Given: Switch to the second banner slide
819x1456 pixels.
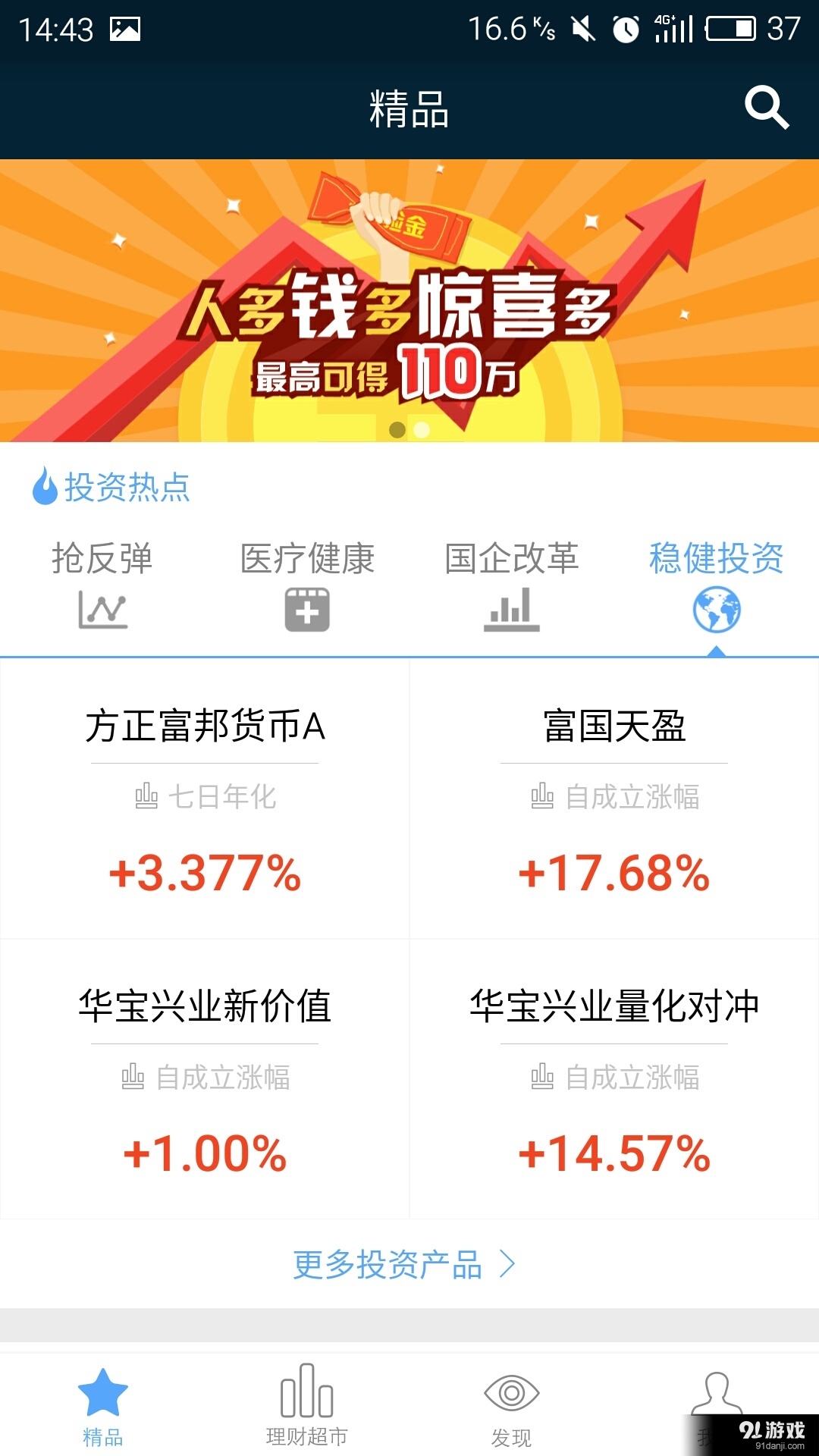Looking at the screenshot, I should [x=422, y=431].
